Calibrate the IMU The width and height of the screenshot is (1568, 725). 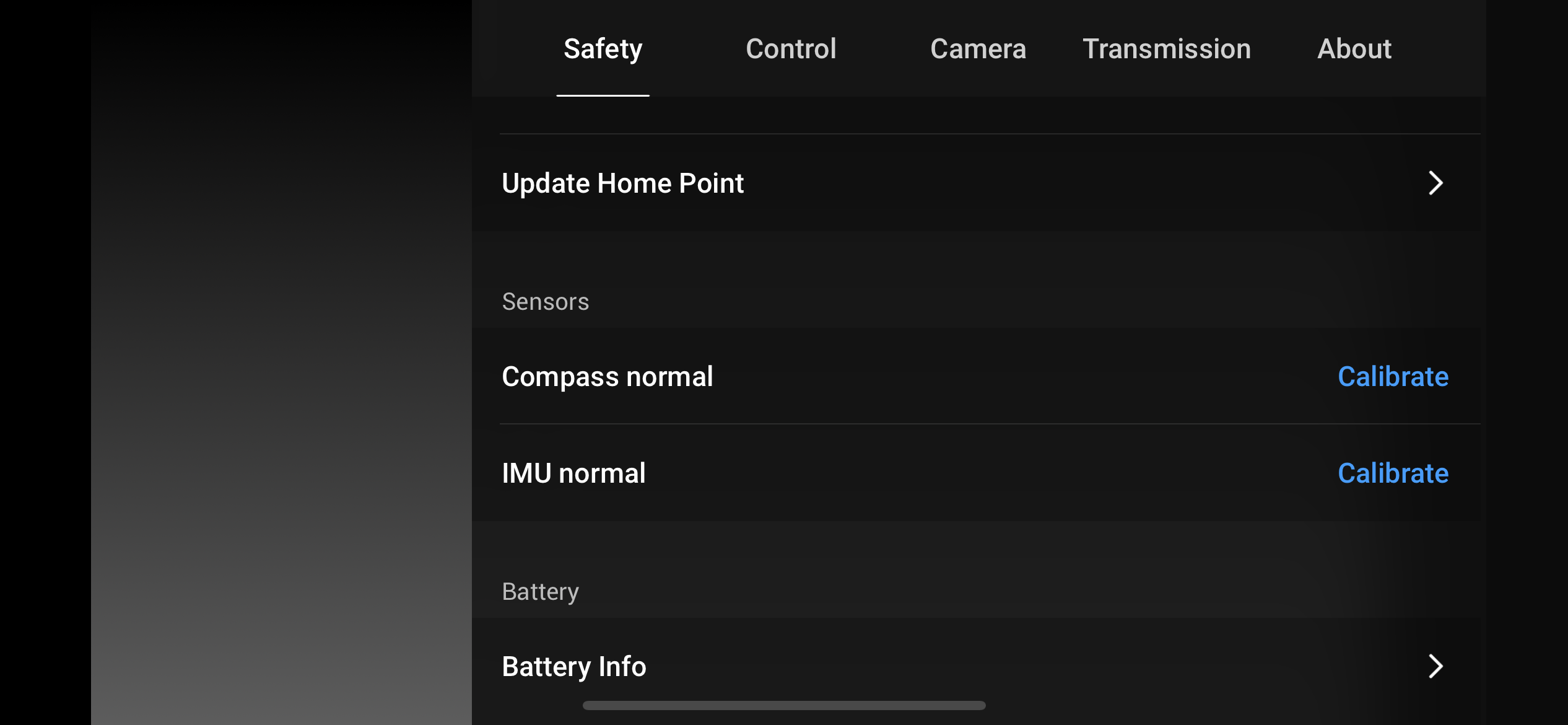(x=1392, y=473)
